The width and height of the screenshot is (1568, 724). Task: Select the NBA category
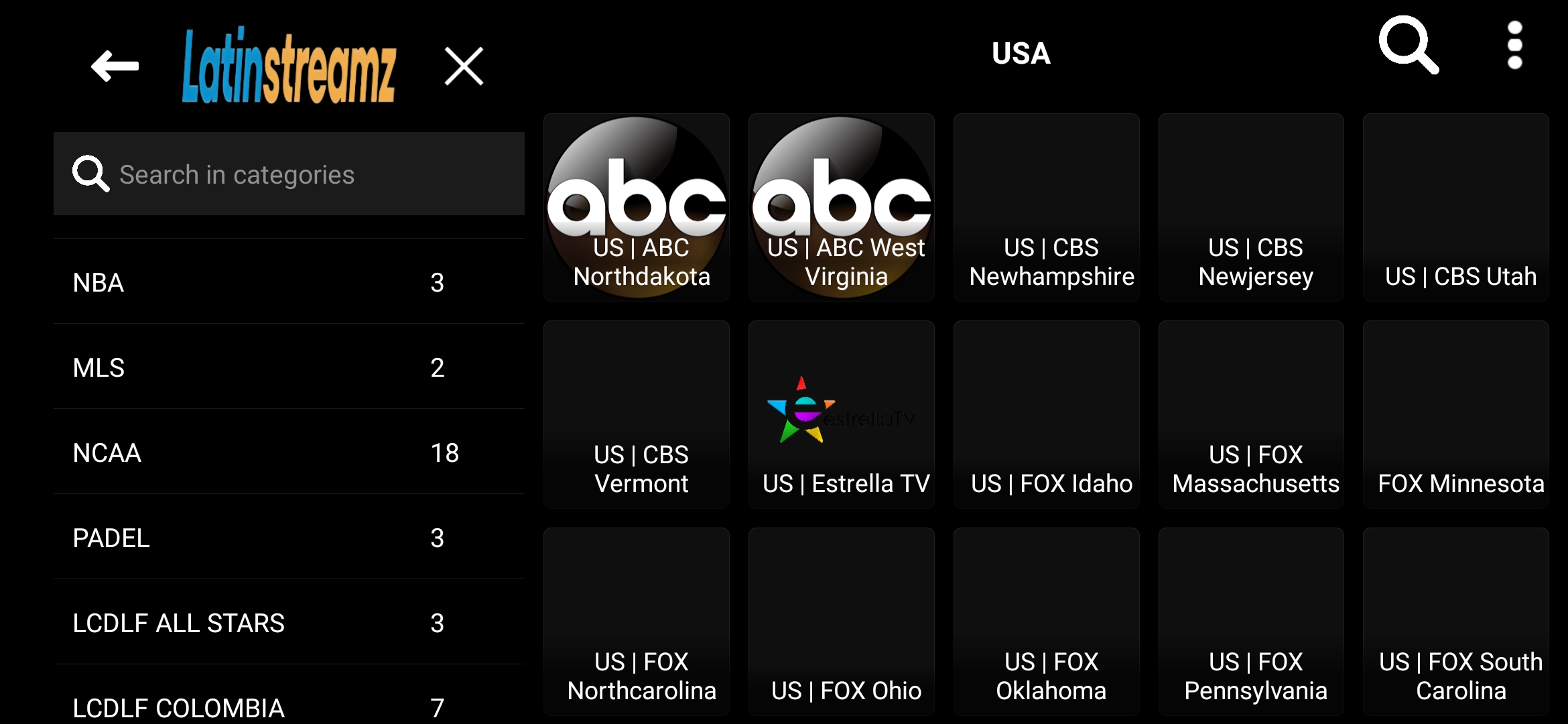(289, 282)
